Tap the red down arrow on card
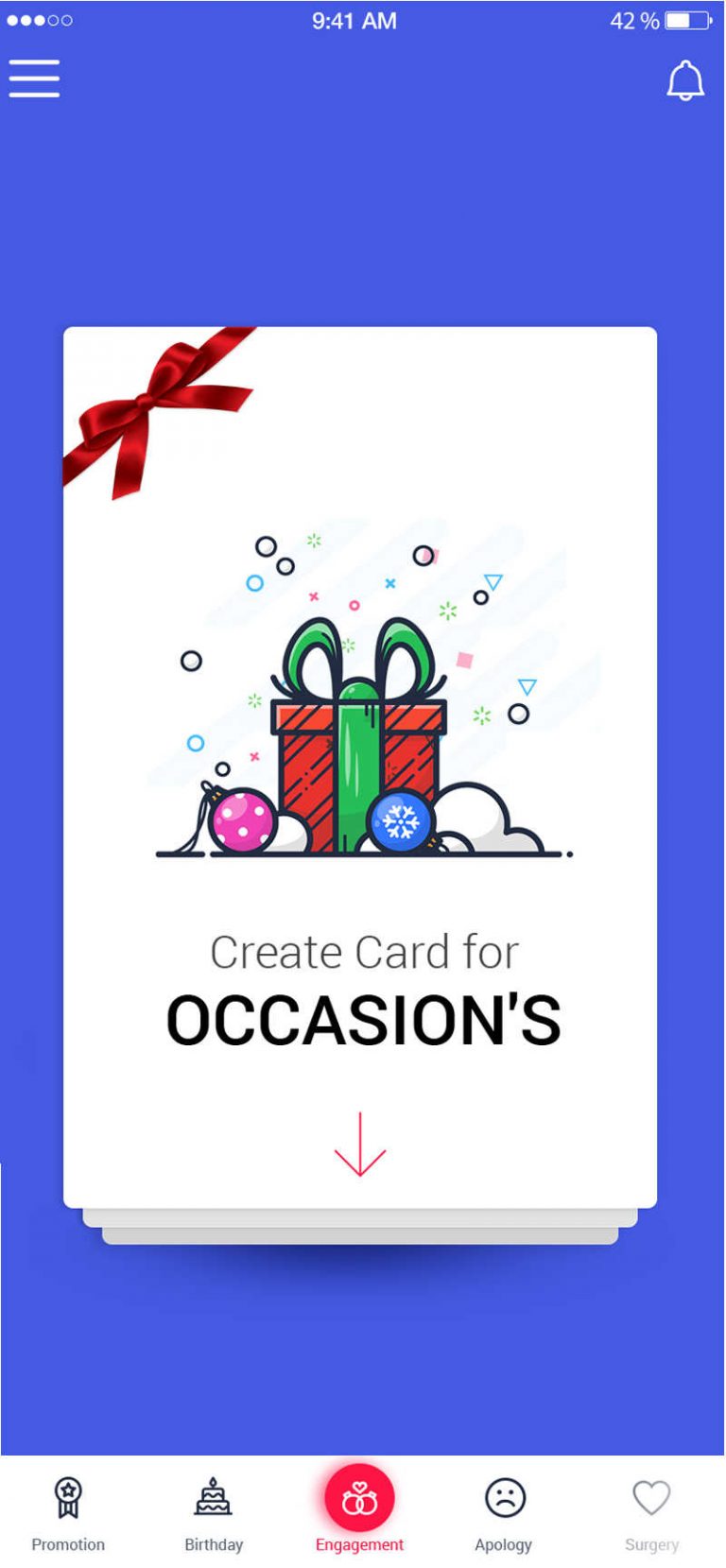726x1568 pixels. [360, 1144]
